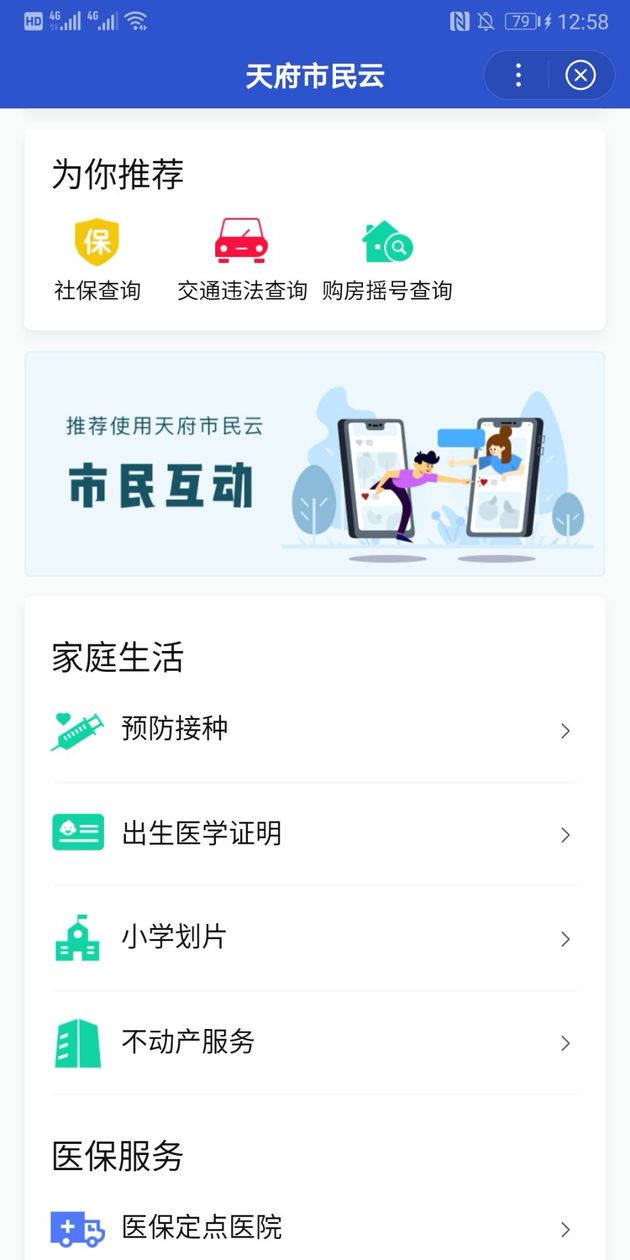
Task: Open 出生医学证明 row
Action: click(315, 834)
